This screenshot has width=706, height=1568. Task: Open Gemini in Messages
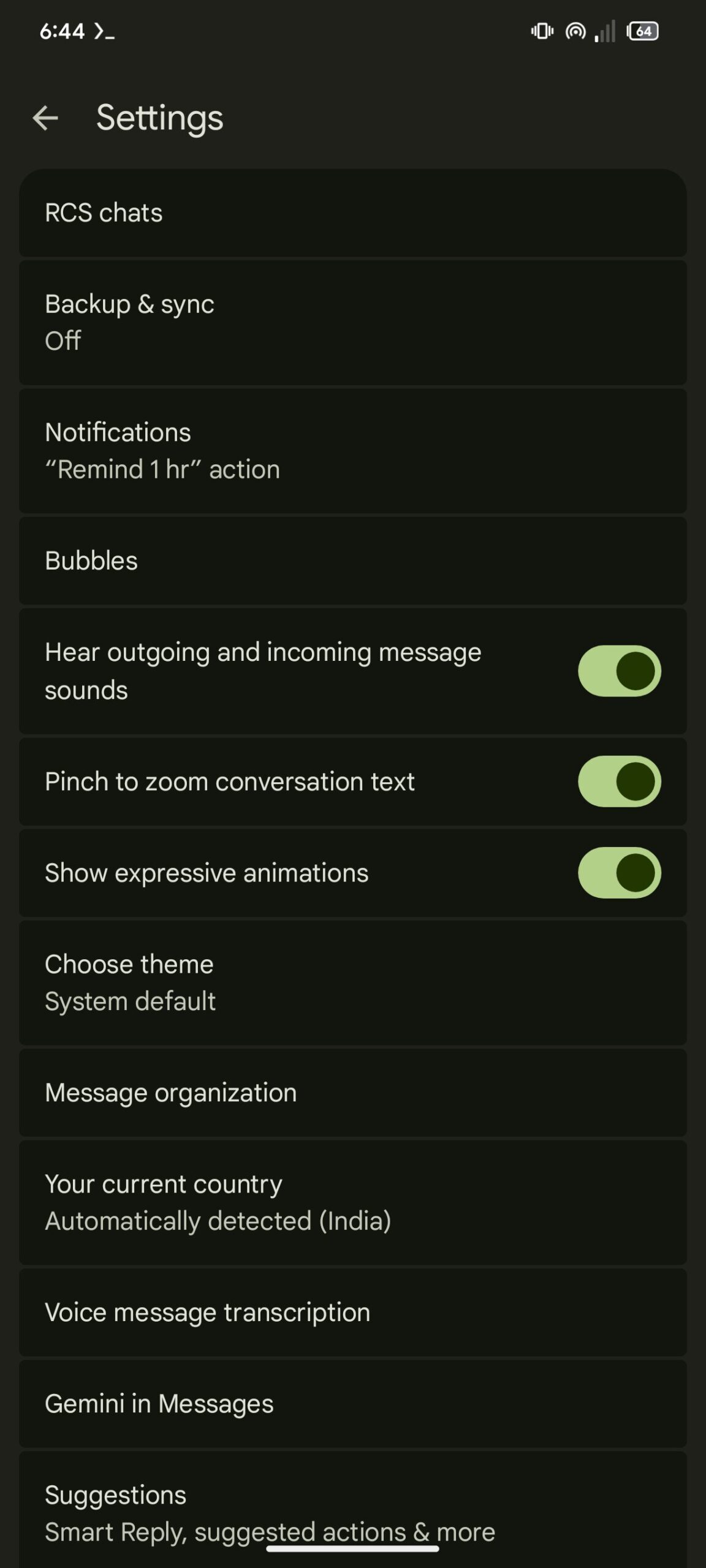pyautogui.click(x=353, y=1403)
